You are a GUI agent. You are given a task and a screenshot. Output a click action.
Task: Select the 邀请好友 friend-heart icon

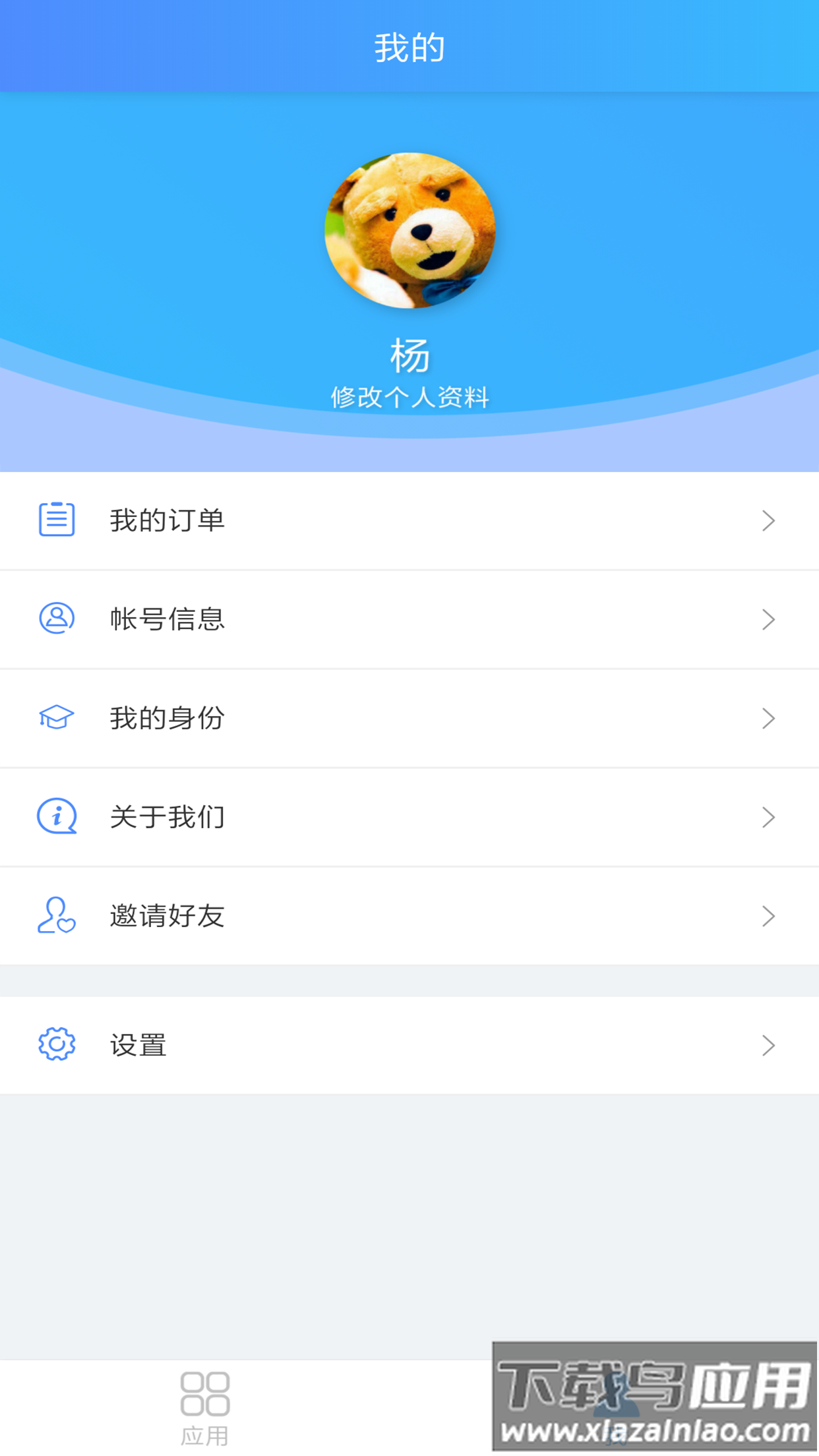(x=57, y=916)
